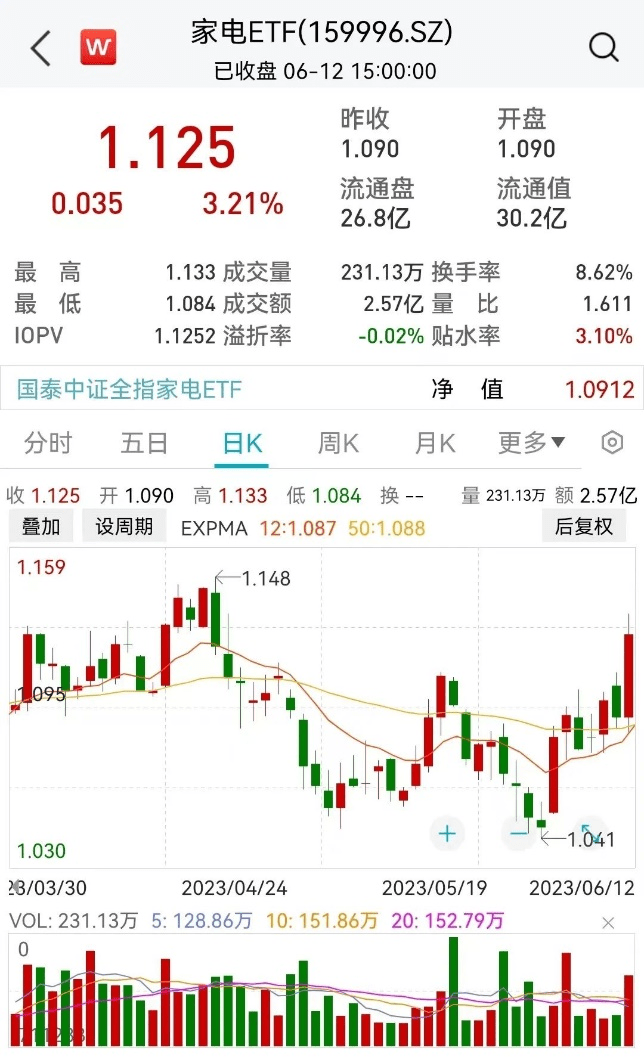Go back using the top-left arrow
Screen dimensions: 644x1057
[x=41, y=48]
